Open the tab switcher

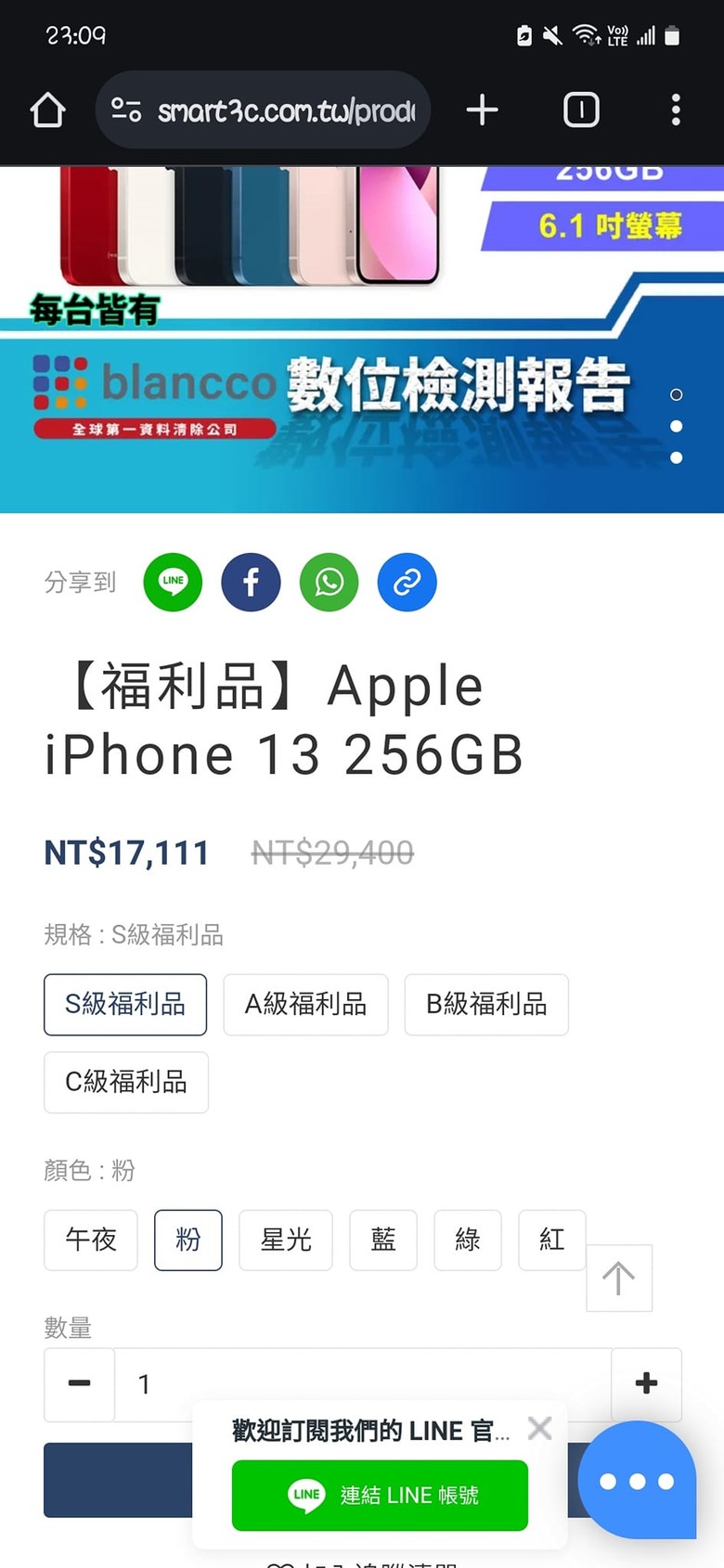[x=581, y=110]
